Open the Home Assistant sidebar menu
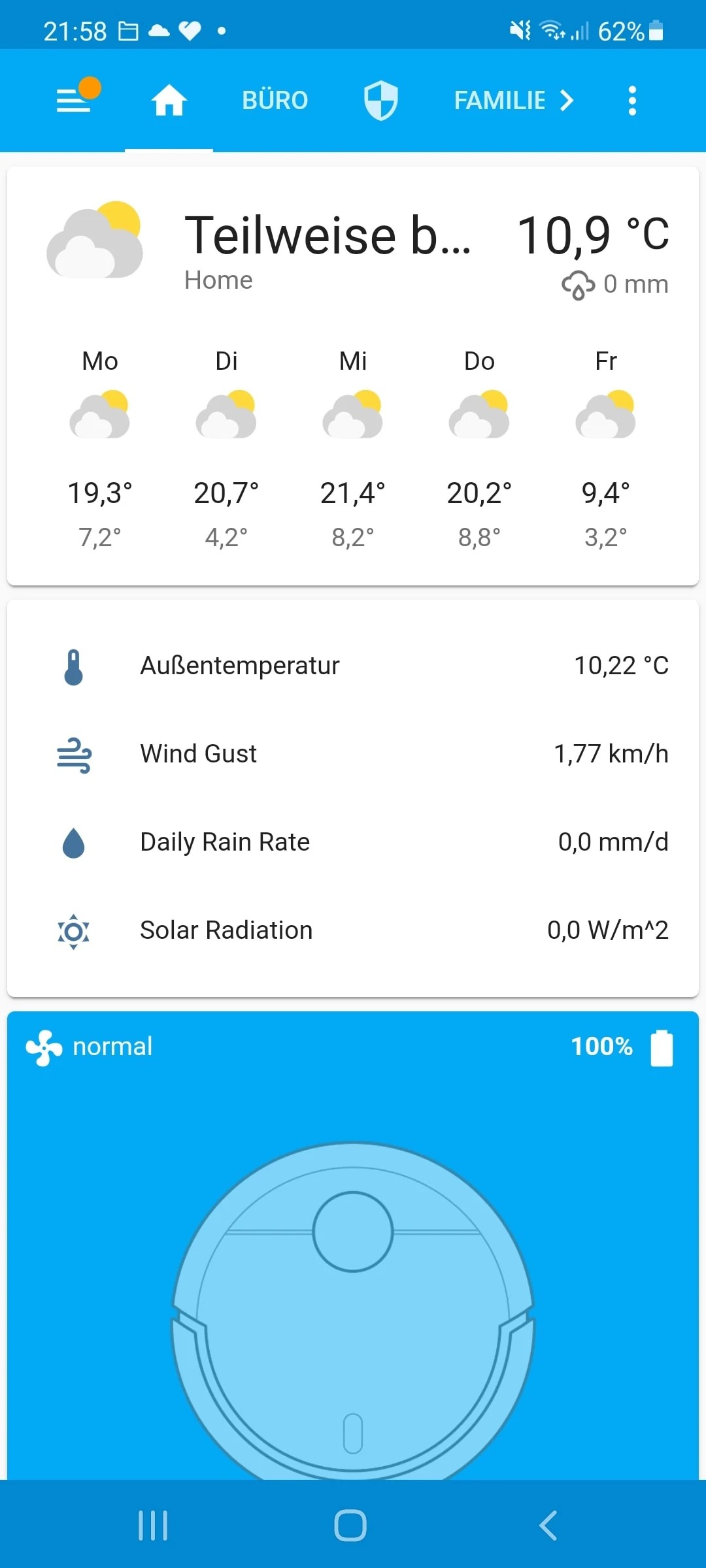706x1568 pixels. pyautogui.click(x=74, y=100)
